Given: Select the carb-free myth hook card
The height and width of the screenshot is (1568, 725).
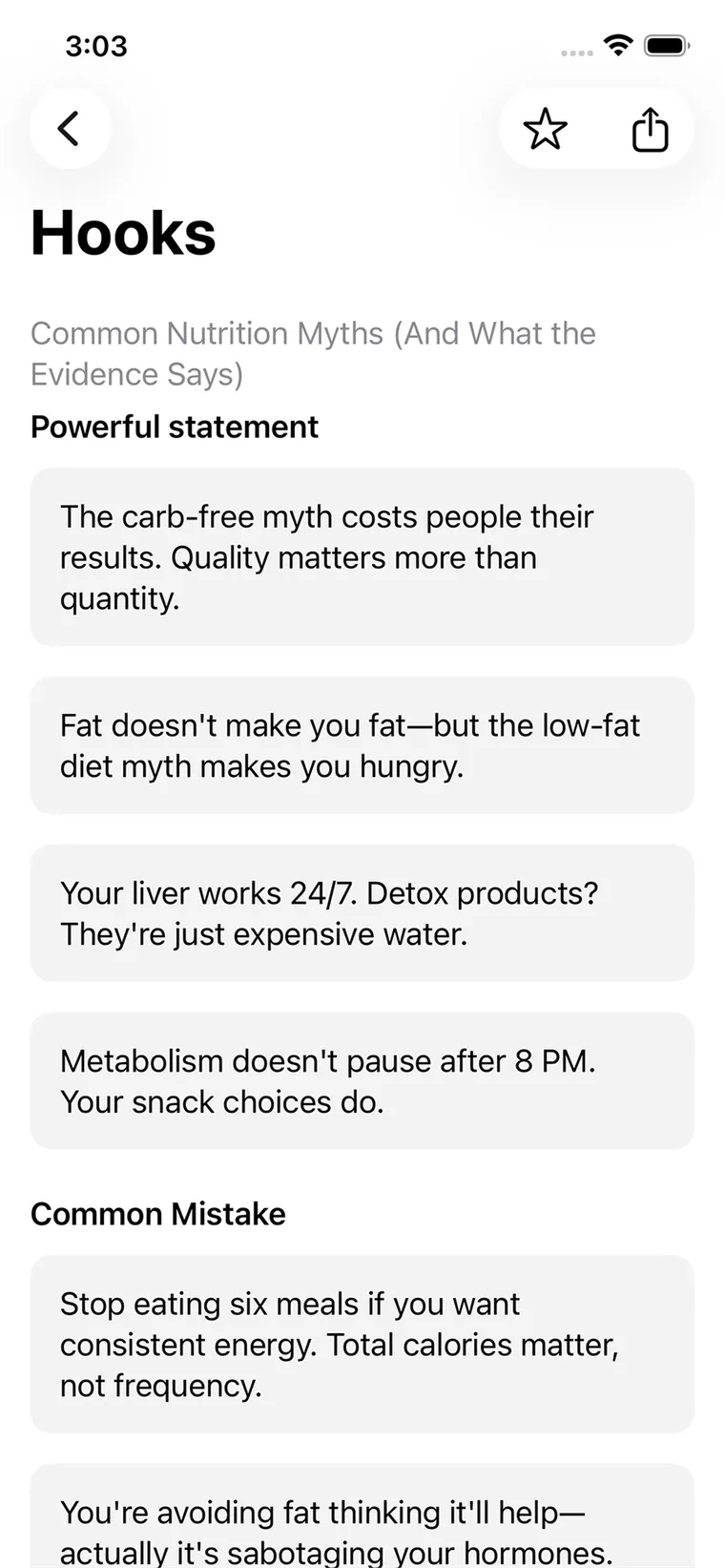Looking at the screenshot, I should pos(362,556).
